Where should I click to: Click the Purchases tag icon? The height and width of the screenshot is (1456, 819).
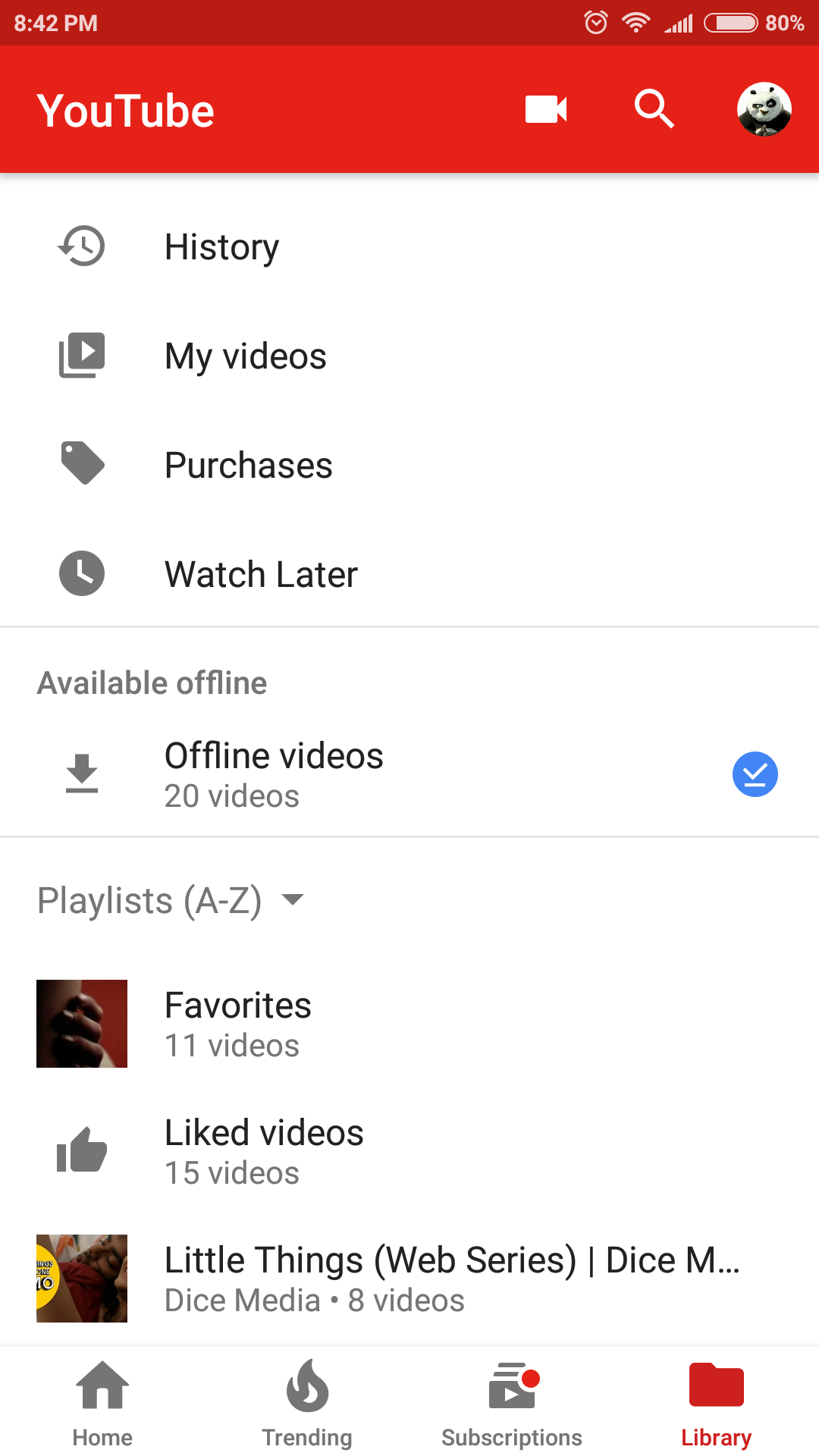pos(81,463)
